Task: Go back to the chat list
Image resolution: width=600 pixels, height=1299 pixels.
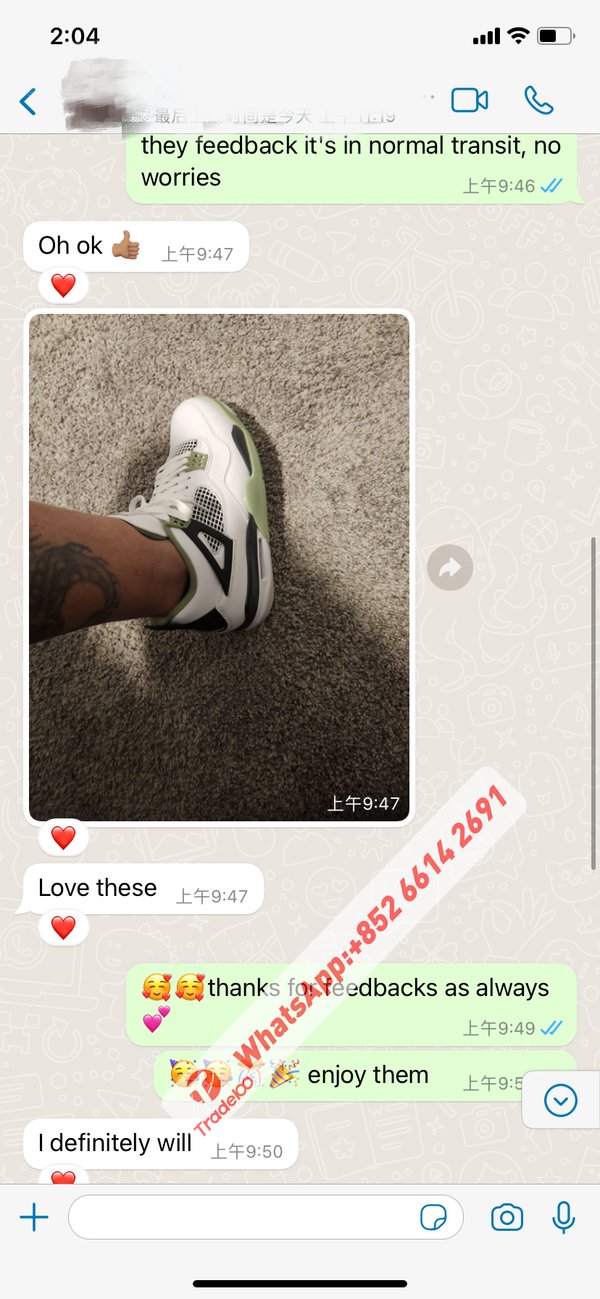Action: tap(28, 101)
